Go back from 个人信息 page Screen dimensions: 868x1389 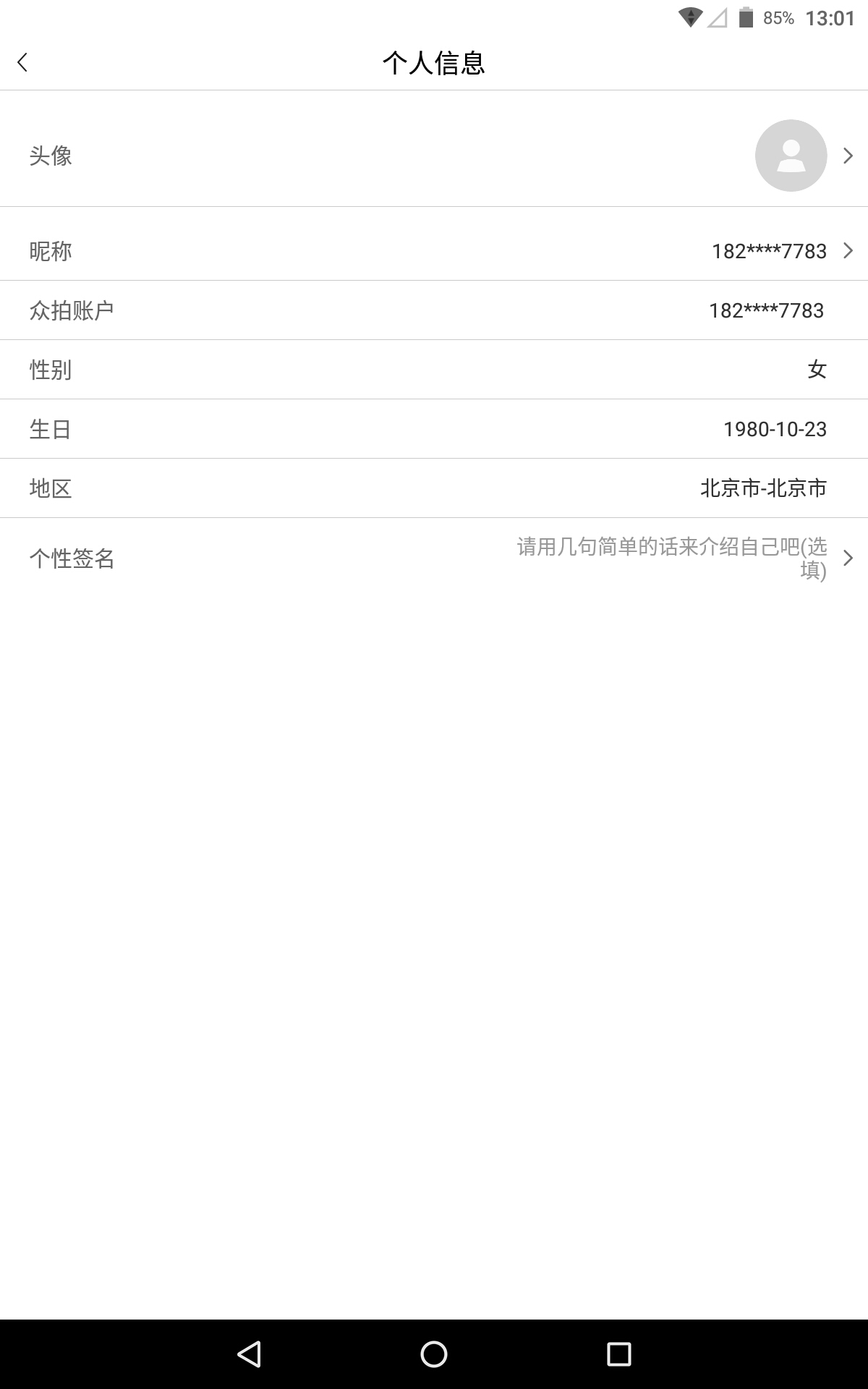point(23,63)
